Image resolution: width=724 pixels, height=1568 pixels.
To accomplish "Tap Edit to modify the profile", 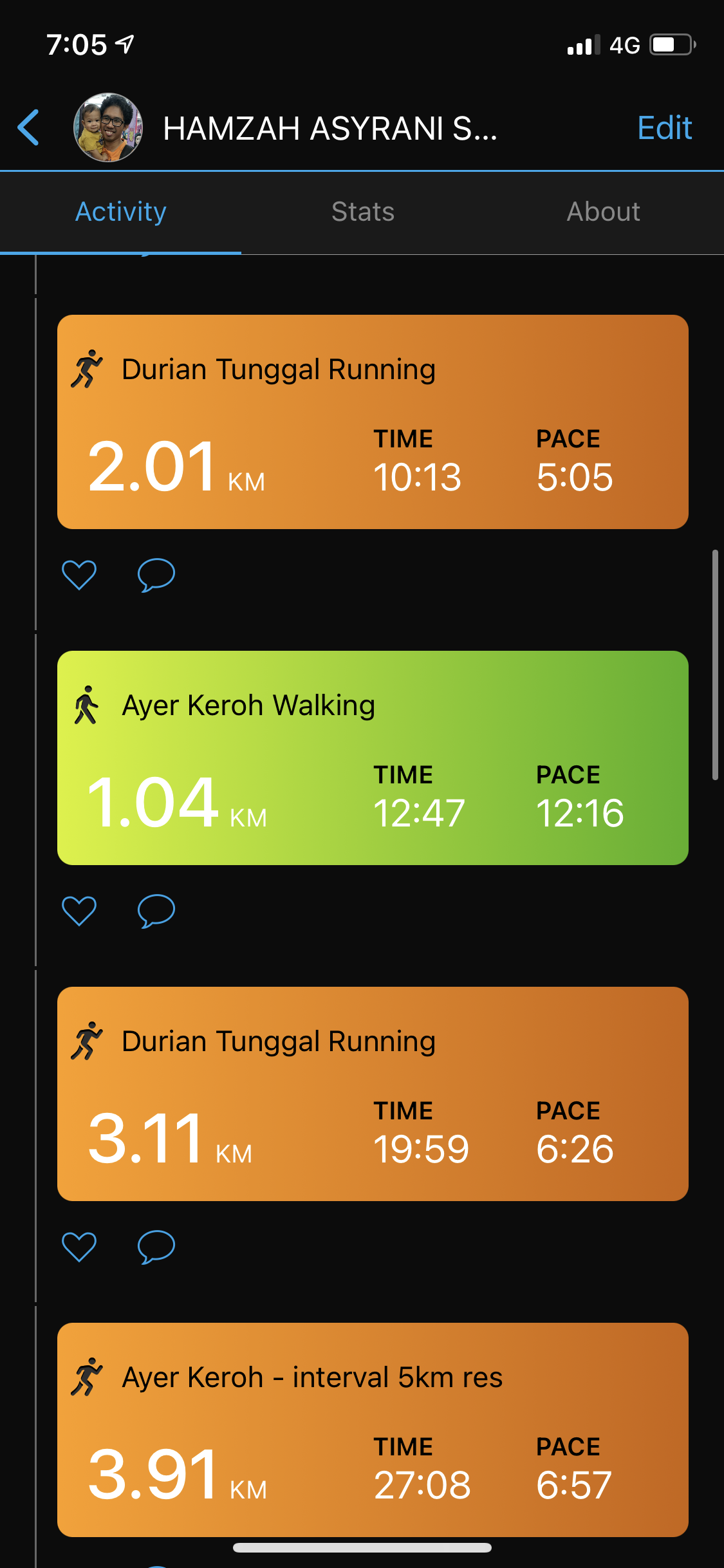I will tap(664, 127).
